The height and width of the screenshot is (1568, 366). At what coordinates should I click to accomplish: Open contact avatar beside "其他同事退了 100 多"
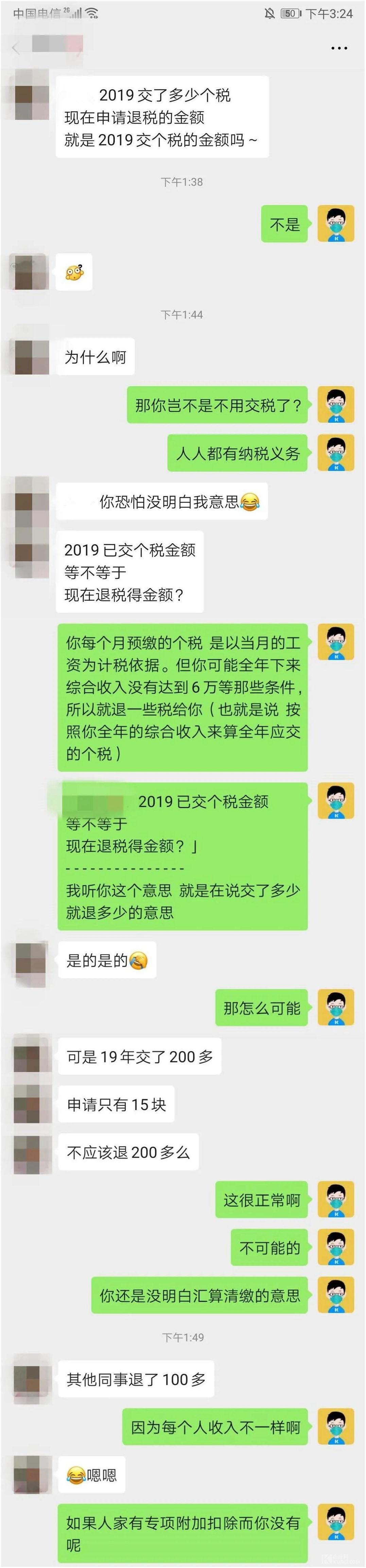tap(32, 1379)
